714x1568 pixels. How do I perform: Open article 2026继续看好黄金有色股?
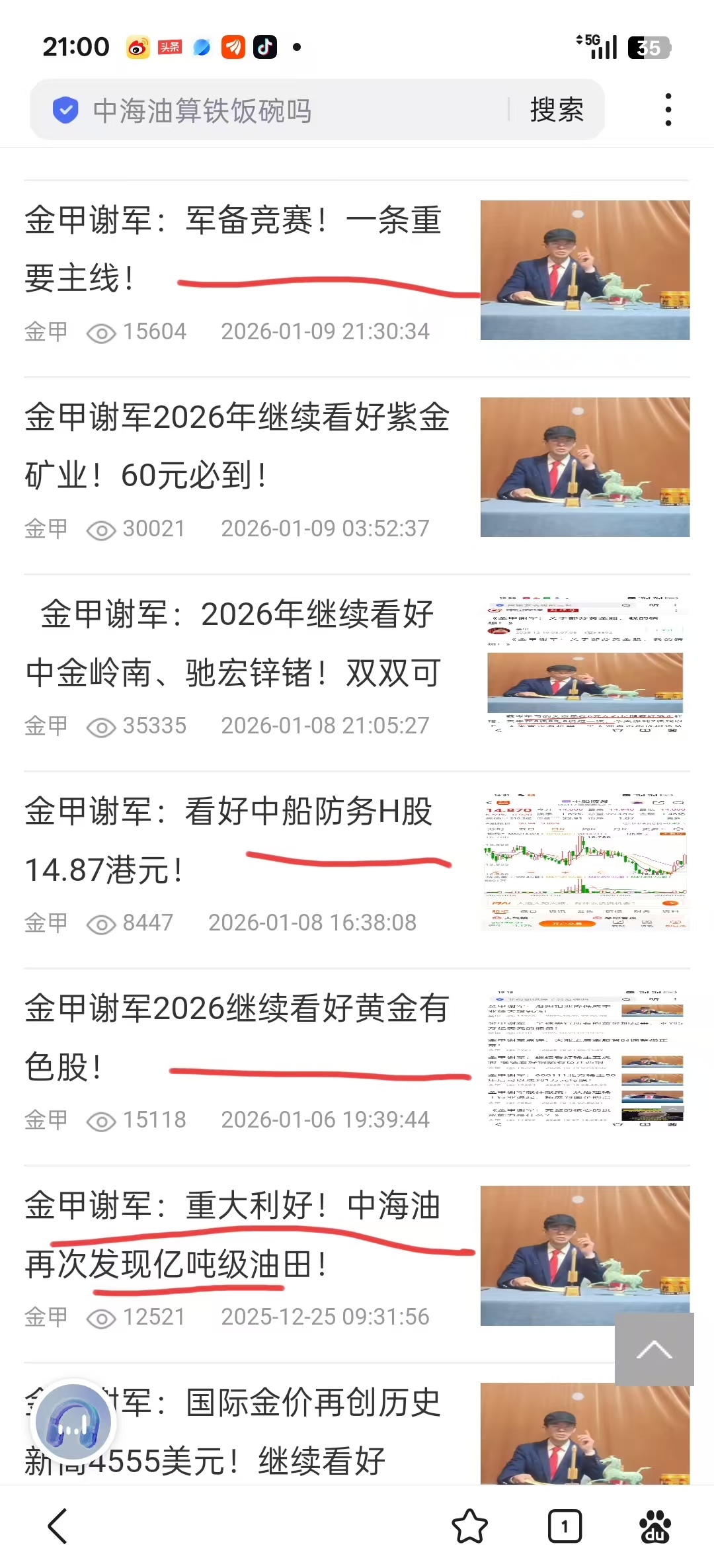pos(237,1037)
